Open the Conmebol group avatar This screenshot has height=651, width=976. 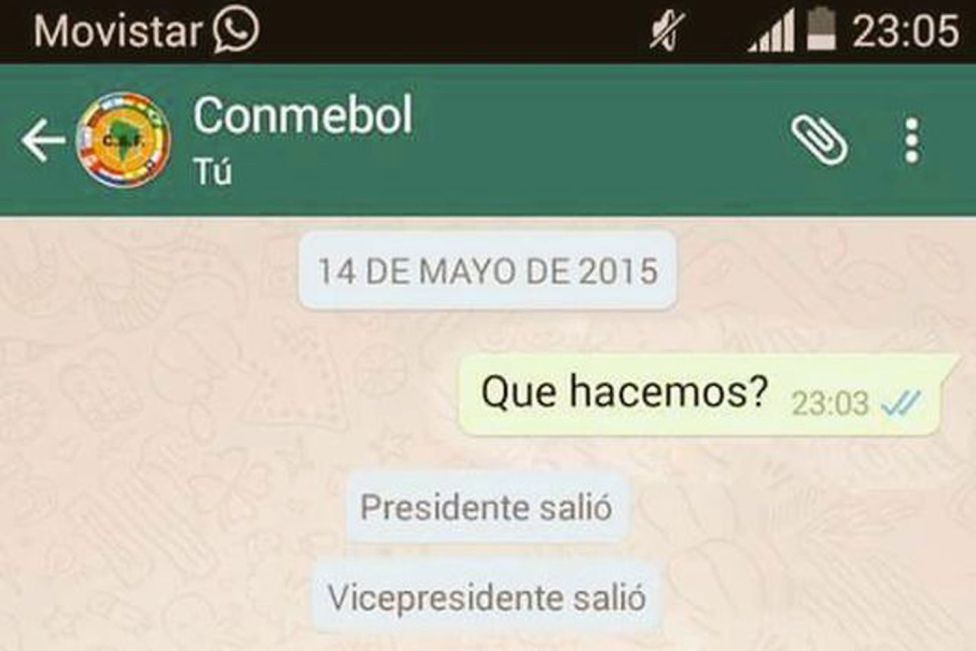click(x=124, y=141)
